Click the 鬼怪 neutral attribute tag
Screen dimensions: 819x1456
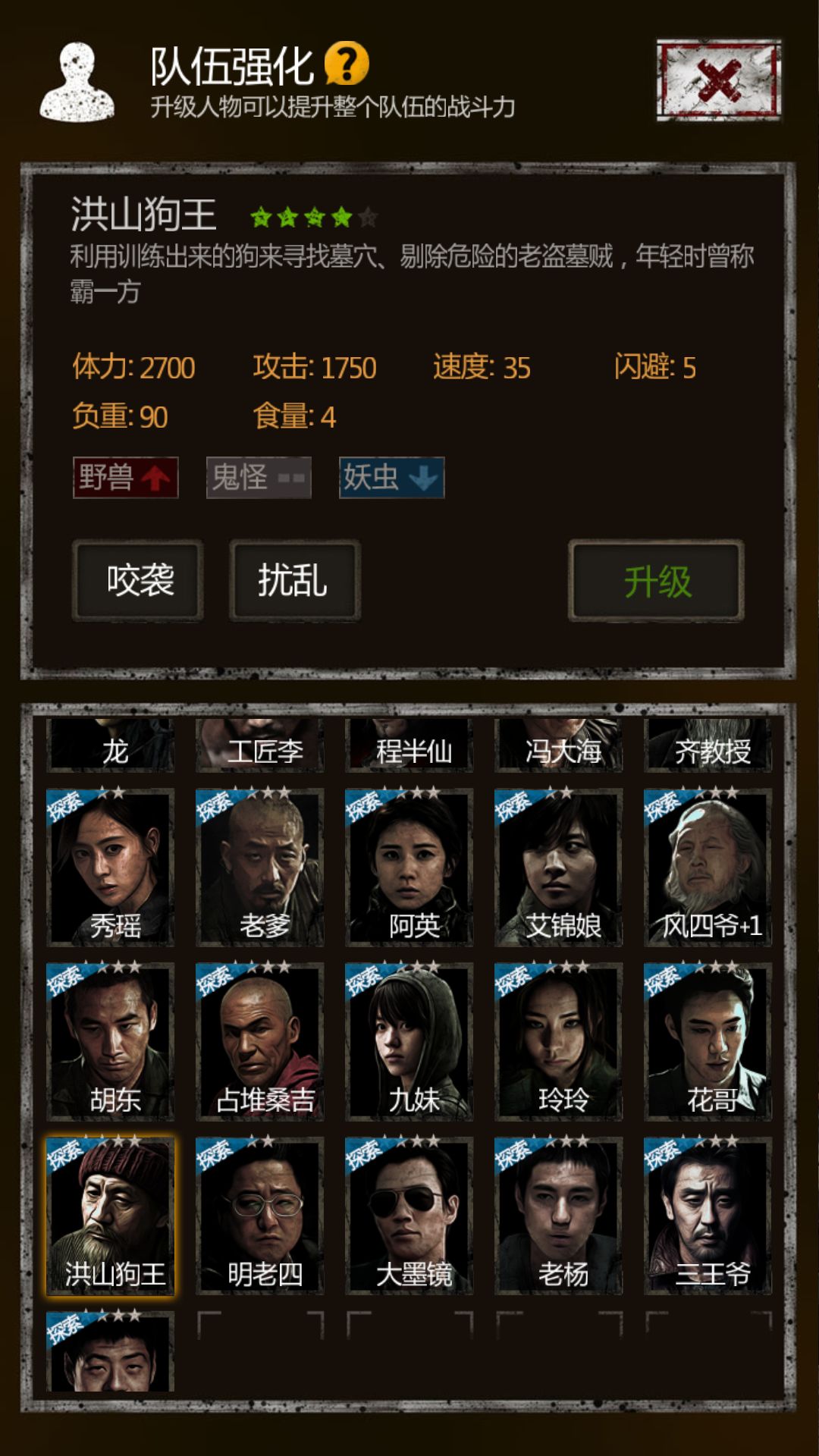(x=258, y=479)
